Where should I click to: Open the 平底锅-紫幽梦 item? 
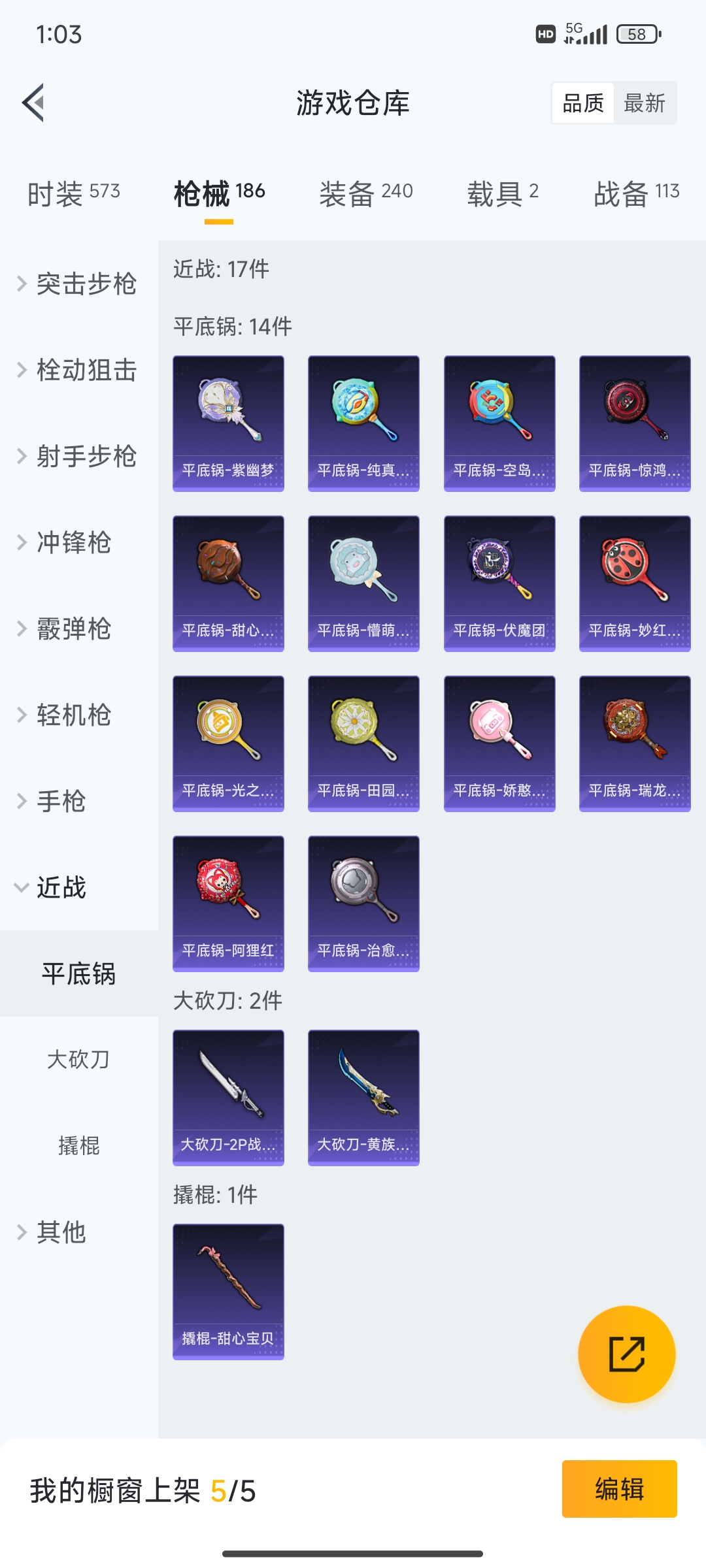coord(228,423)
